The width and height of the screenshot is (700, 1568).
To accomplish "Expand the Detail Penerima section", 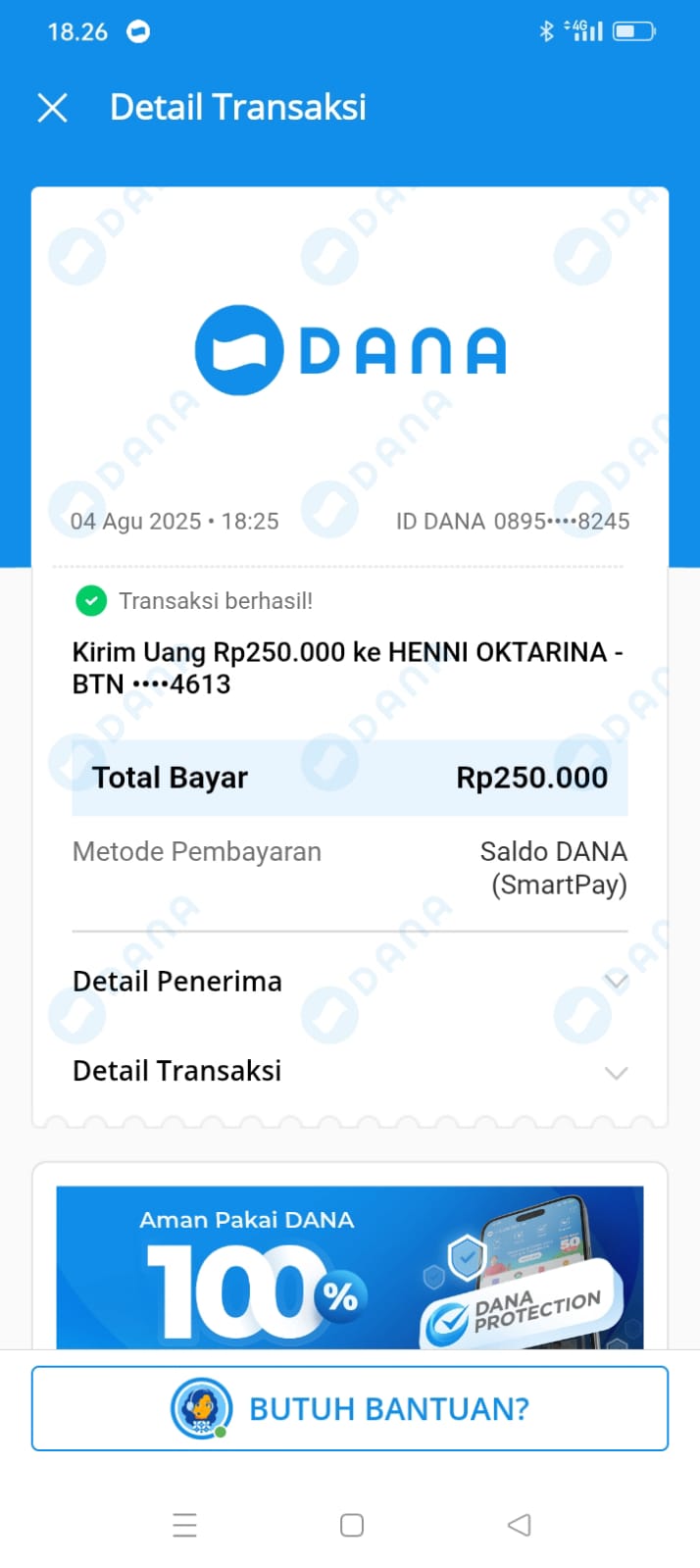I will pyautogui.click(x=616, y=982).
